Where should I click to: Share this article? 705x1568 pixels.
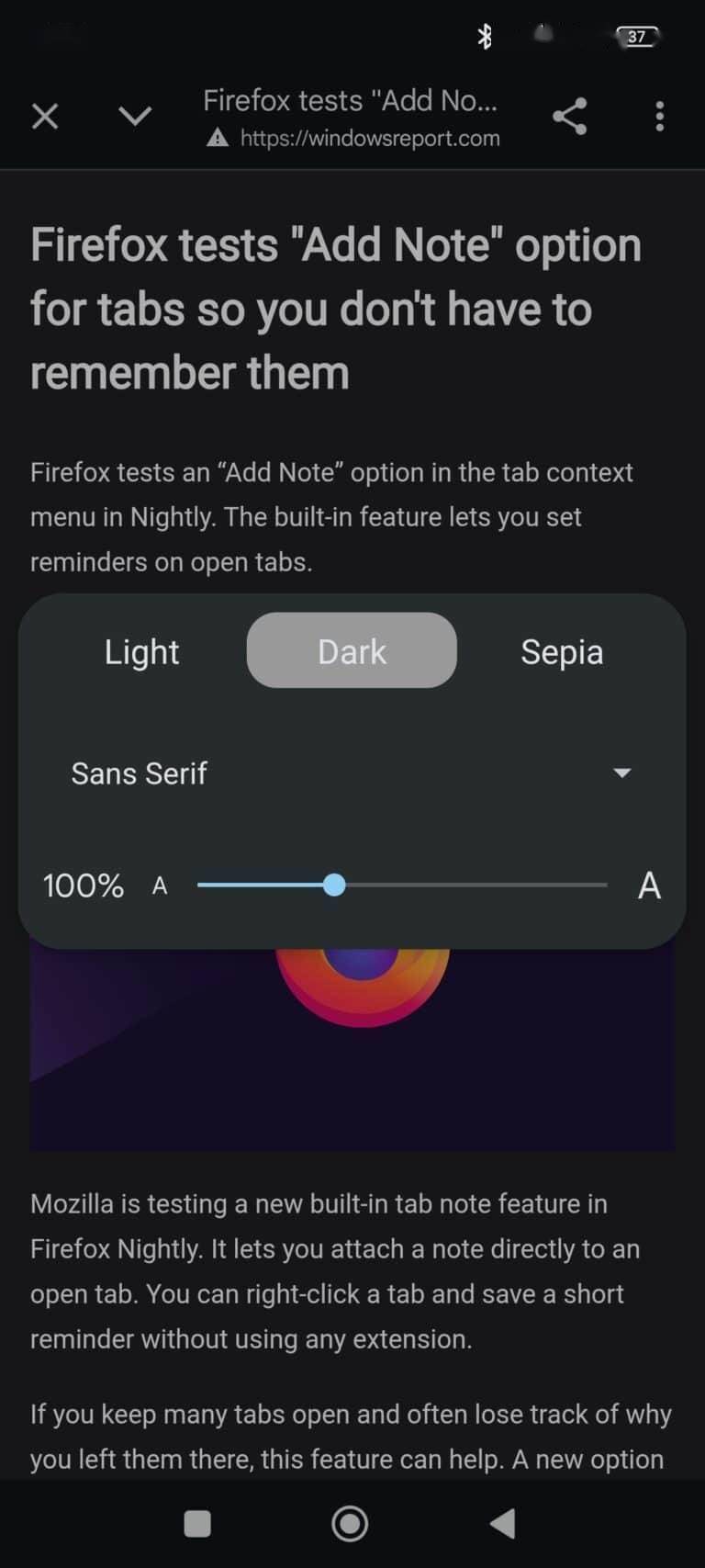pos(569,117)
